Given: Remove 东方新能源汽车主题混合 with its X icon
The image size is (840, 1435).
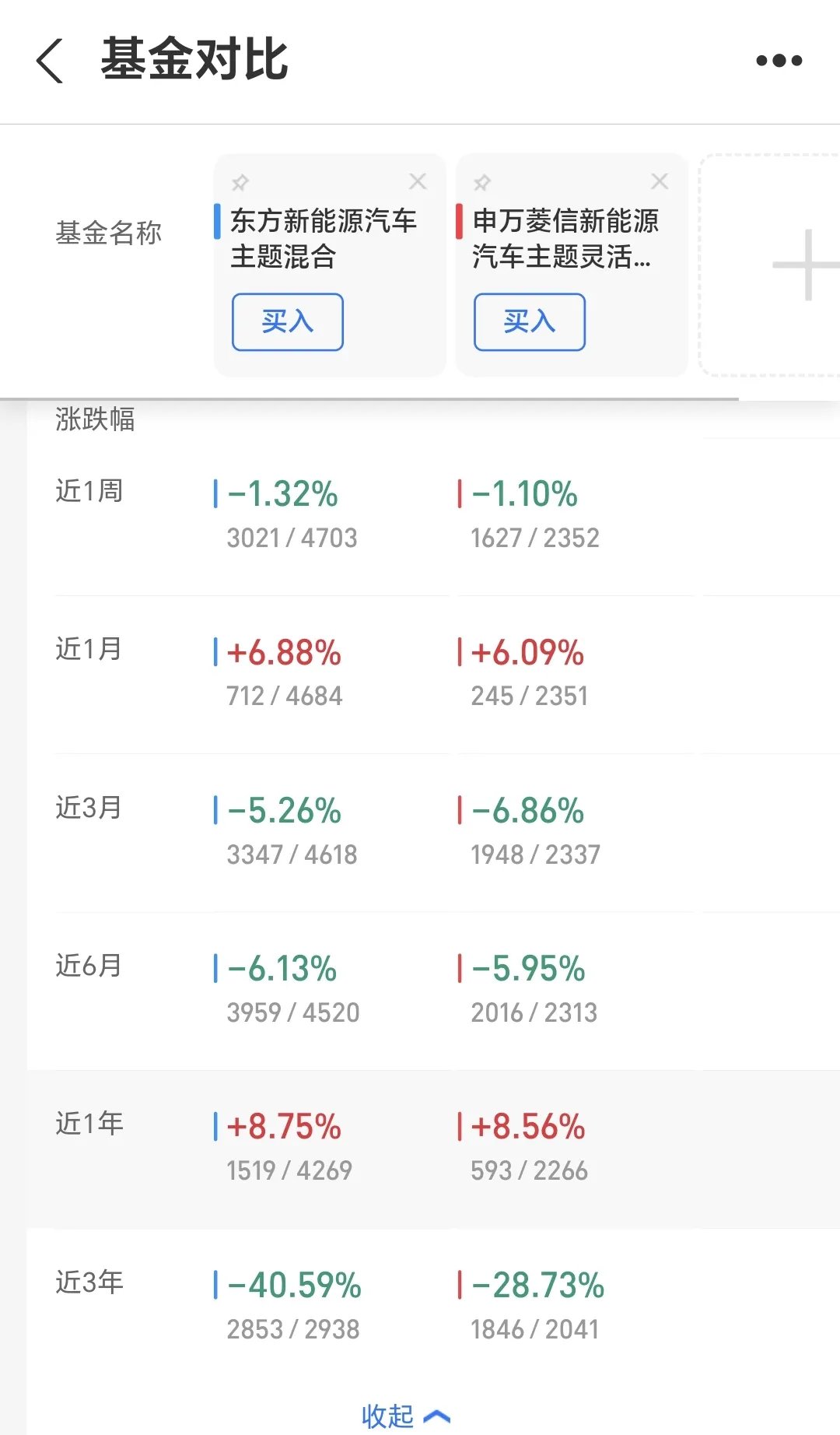Looking at the screenshot, I should tap(418, 181).
